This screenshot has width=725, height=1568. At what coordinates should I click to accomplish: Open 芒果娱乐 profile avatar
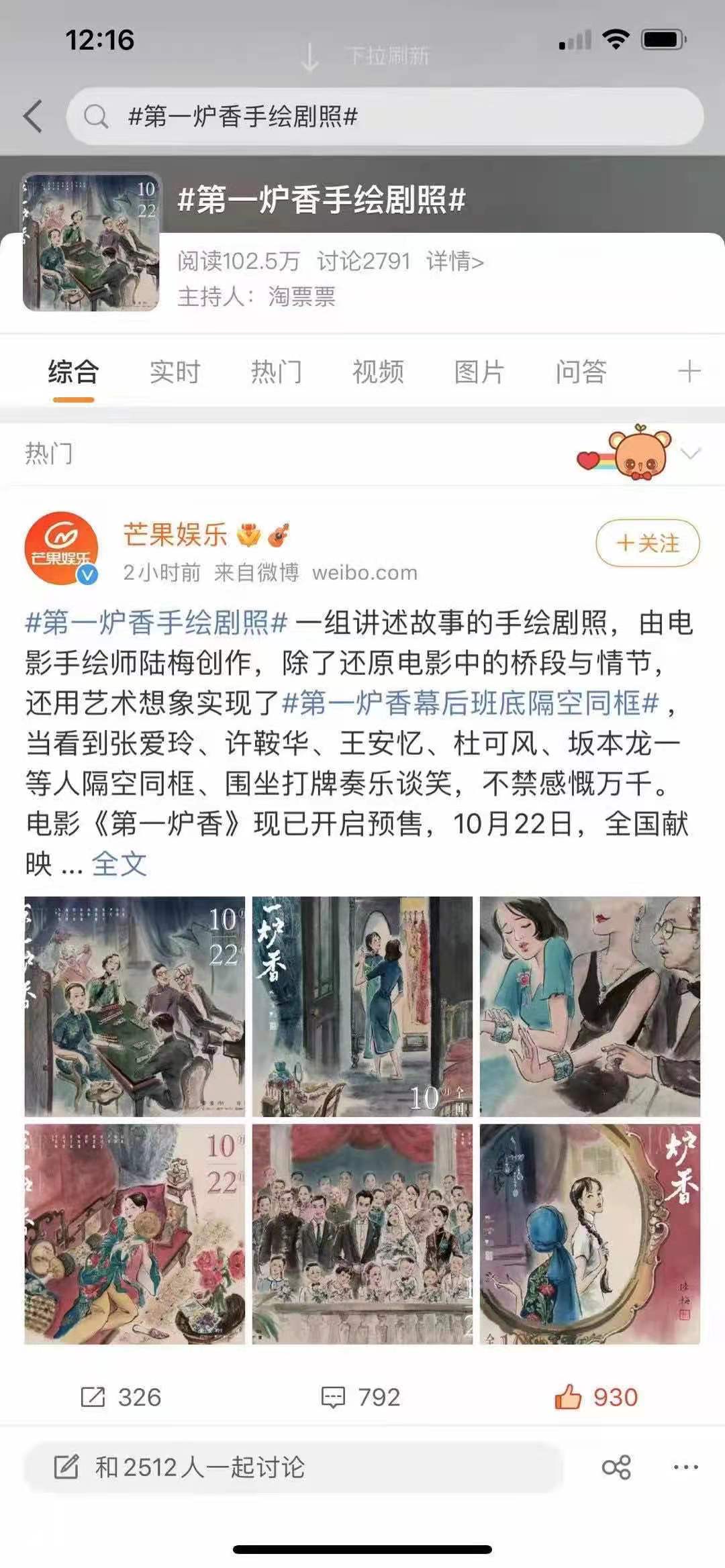click(61, 548)
